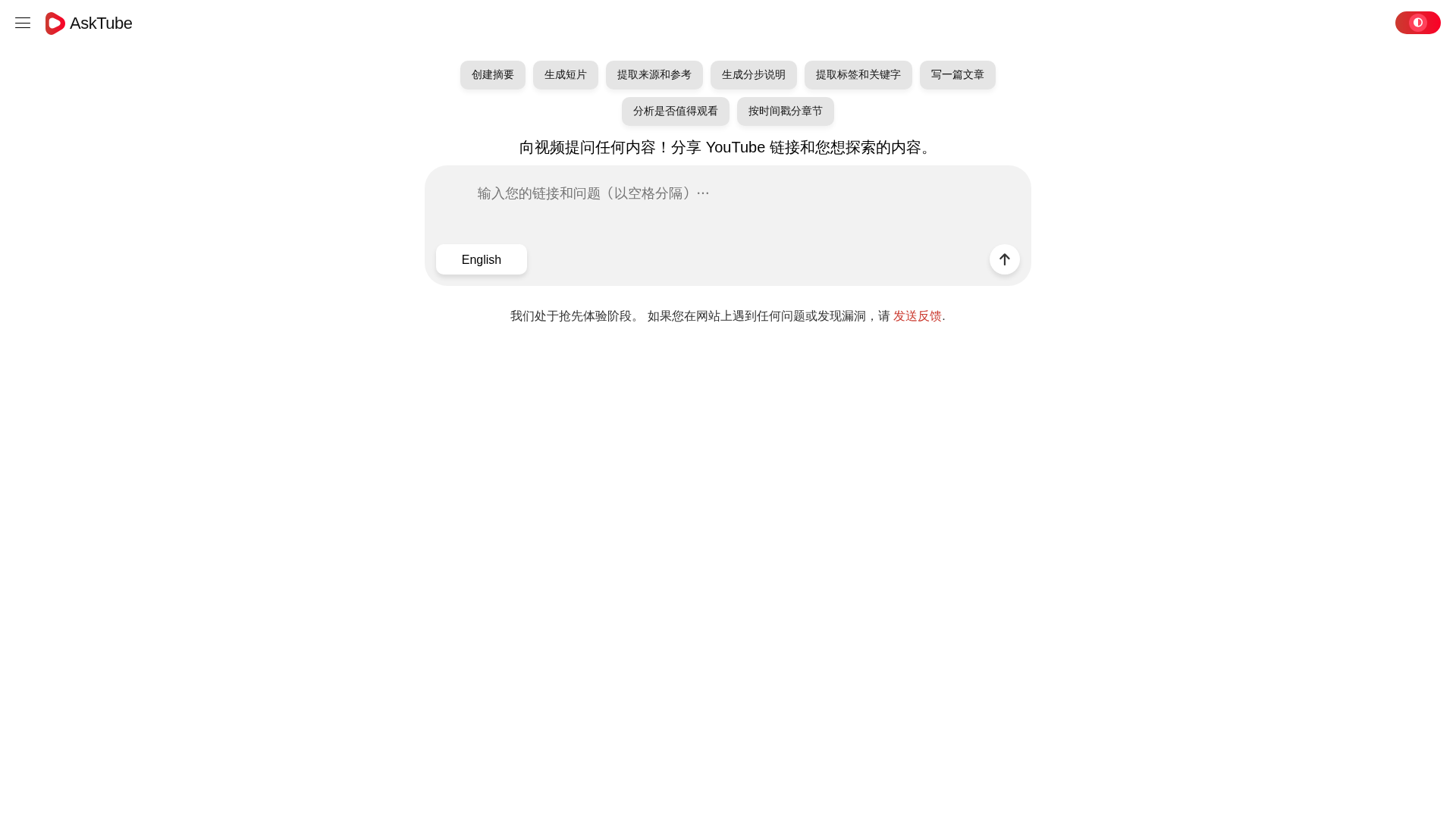Toggle the dark mode switch
Screen dimensions: 1456x819
[1417, 23]
